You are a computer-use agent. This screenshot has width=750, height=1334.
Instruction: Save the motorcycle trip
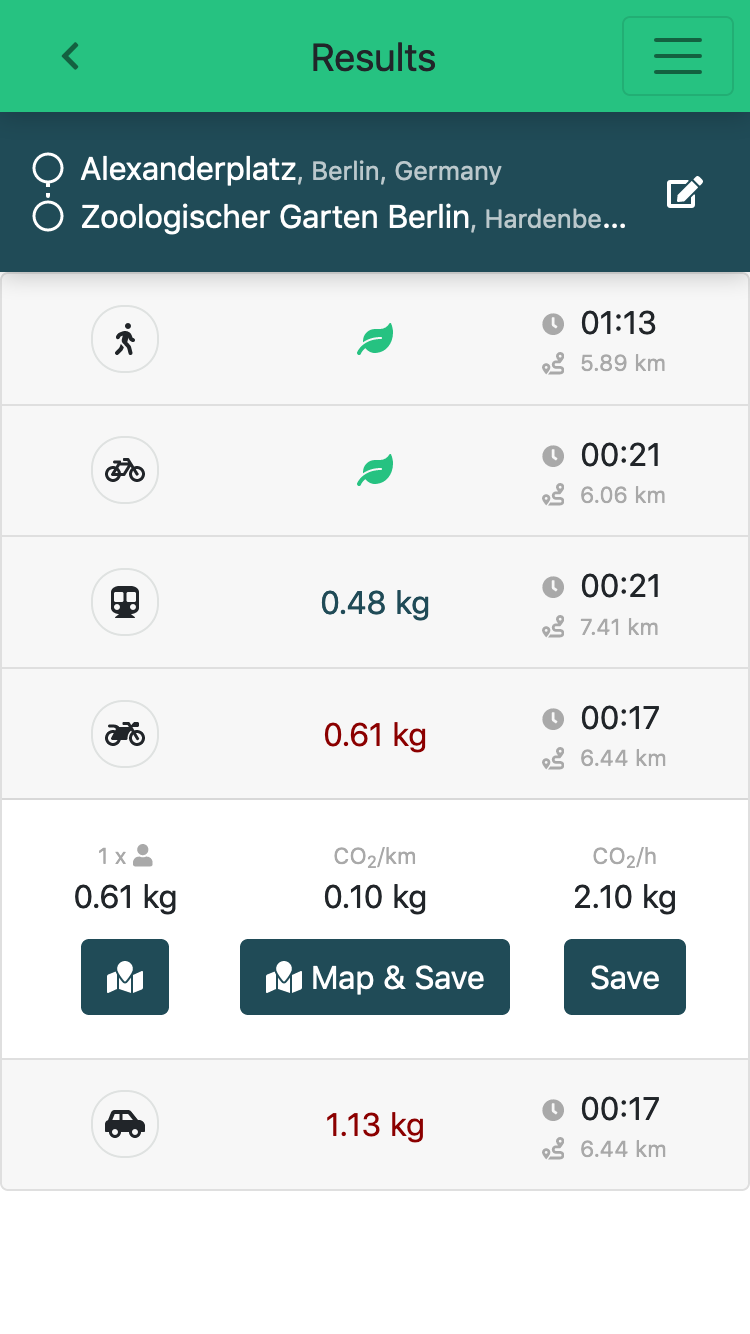tap(625, 977)
